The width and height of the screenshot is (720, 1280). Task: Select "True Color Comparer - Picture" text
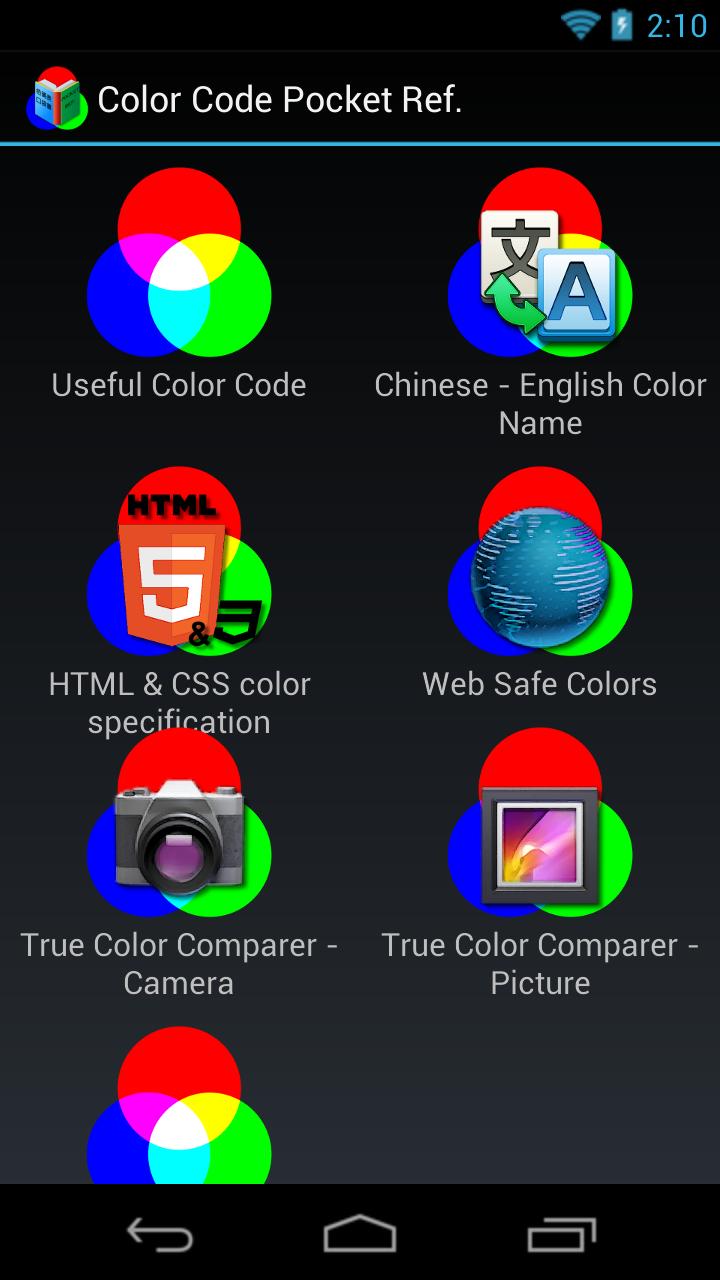pos(540,963)
